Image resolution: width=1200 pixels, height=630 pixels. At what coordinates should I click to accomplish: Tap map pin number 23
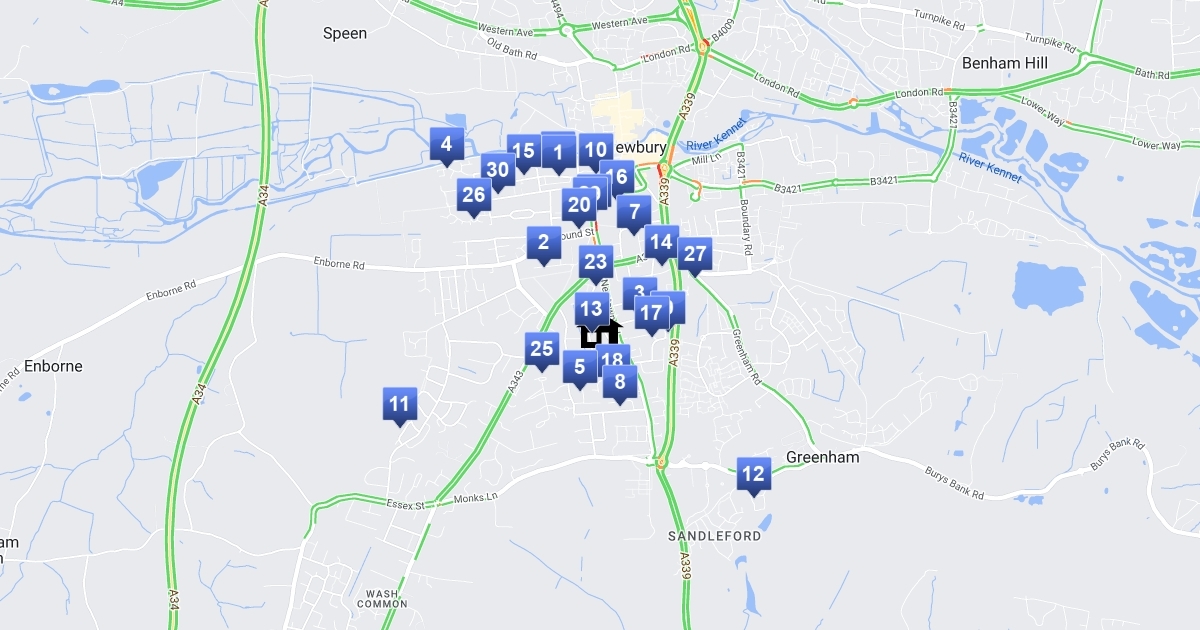click(x=595, y=262)
